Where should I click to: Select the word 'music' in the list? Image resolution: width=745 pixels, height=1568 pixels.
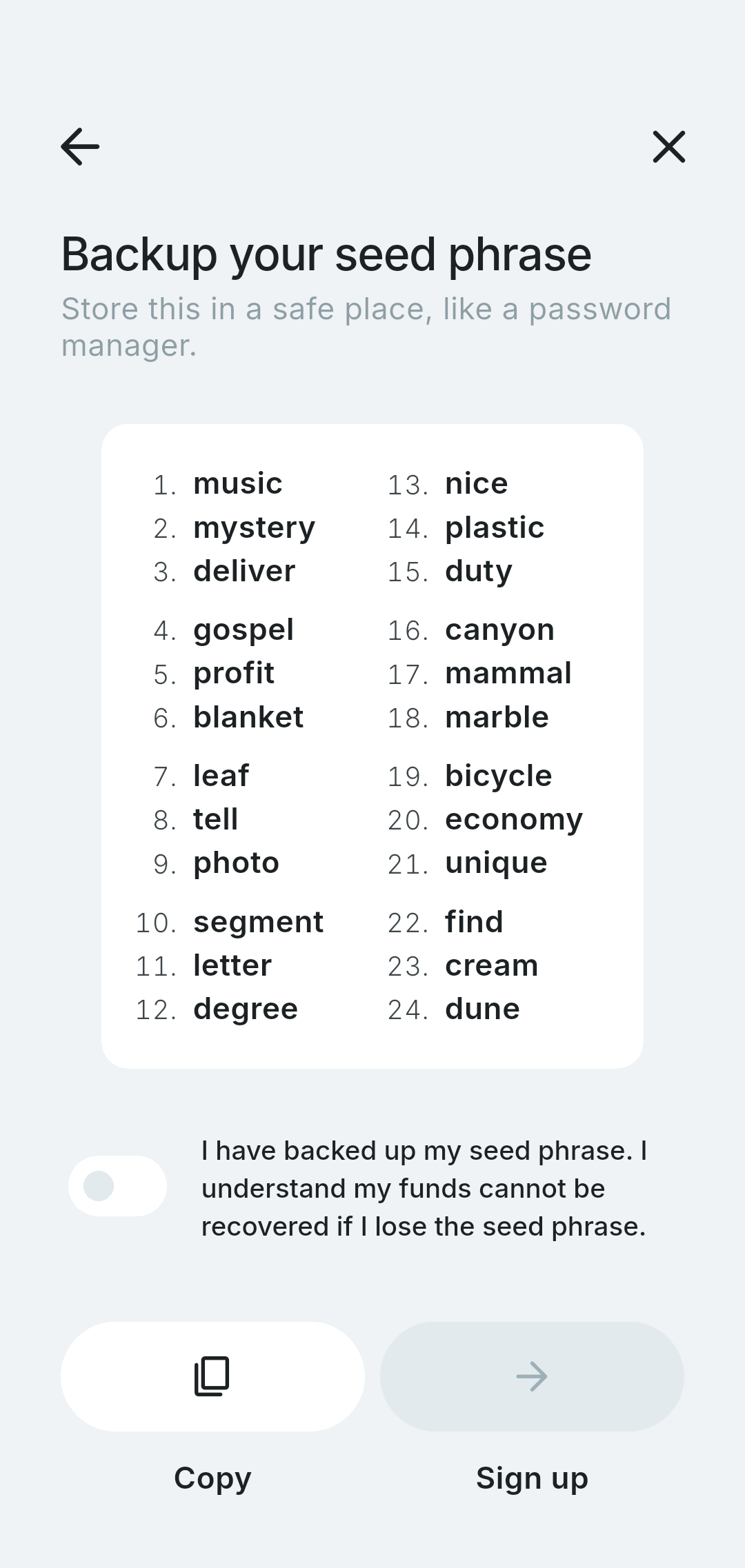click(237, 483)
